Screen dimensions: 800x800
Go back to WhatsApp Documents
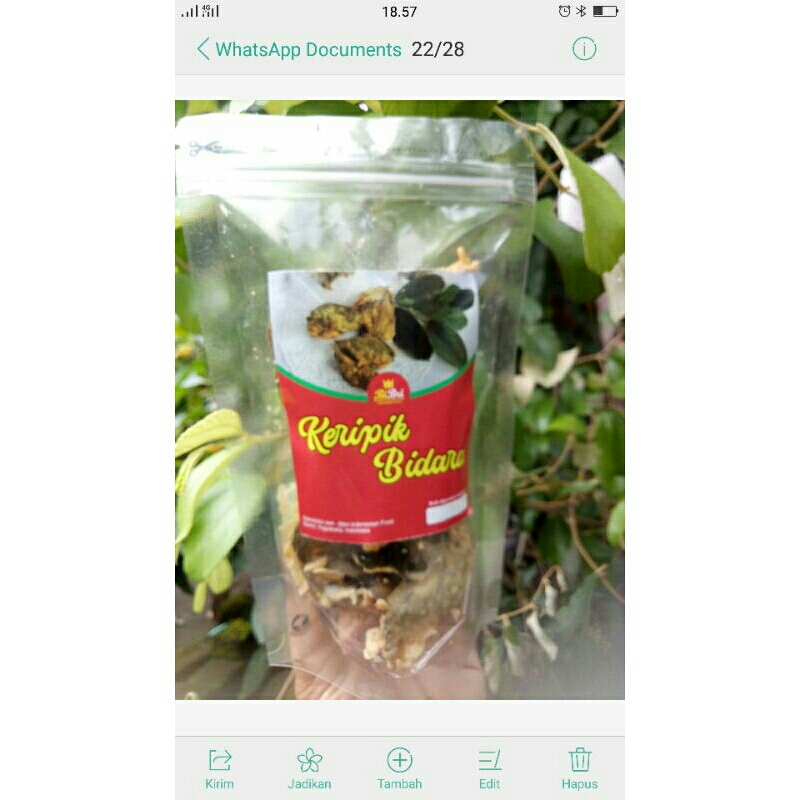[205, 49]
